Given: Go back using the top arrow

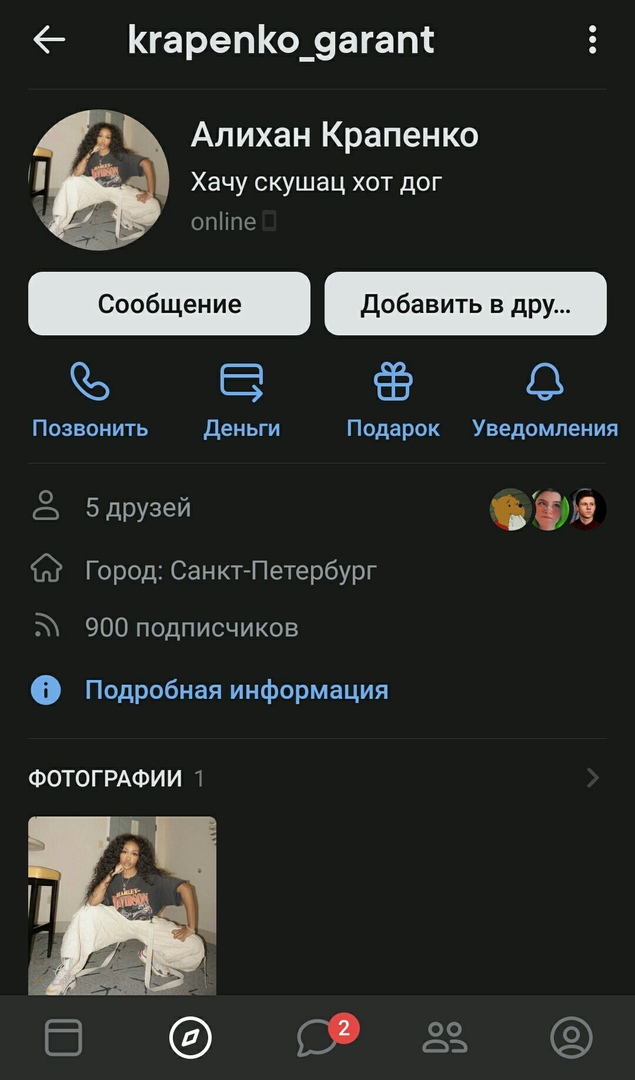Looking at the screenshot, I should pyautogui.click(x=48, y=40).
